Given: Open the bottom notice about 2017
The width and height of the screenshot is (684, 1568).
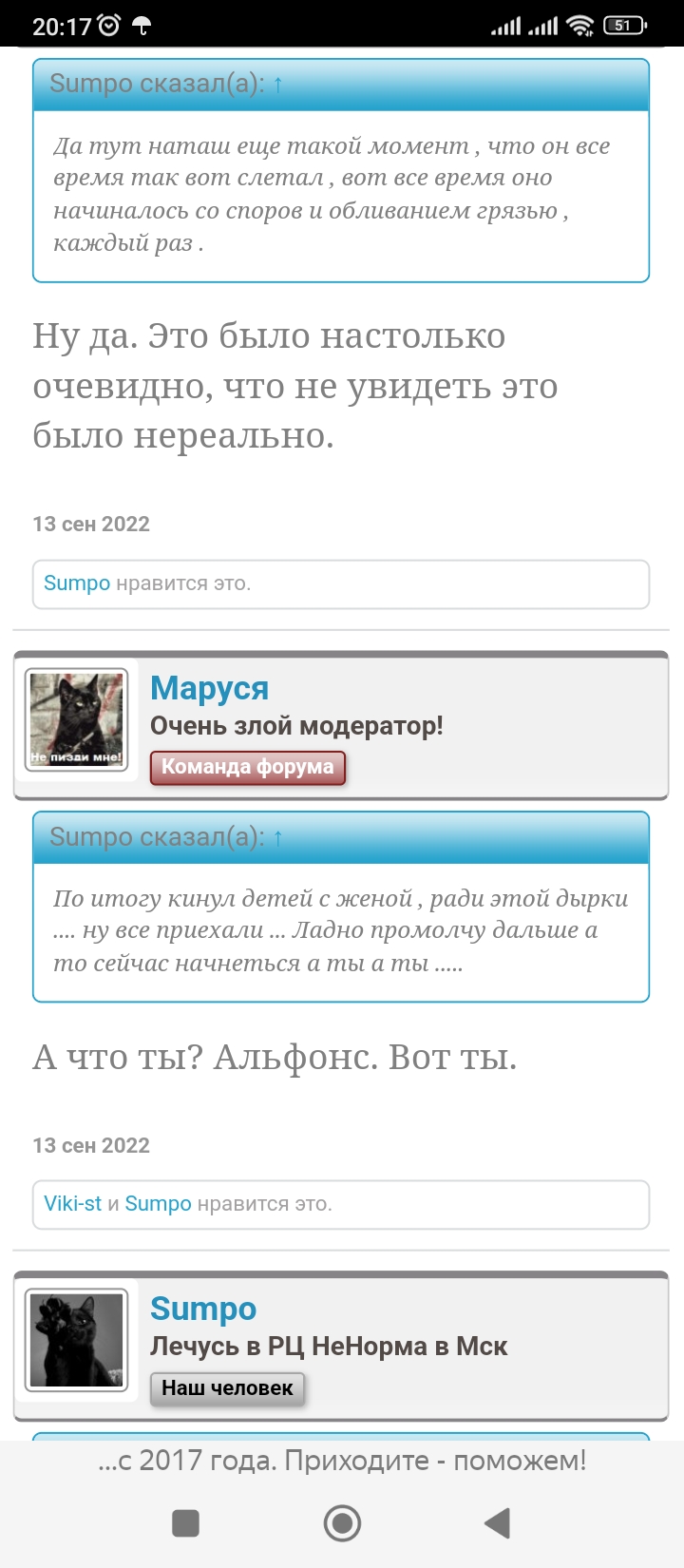Looking at the screenshot, I should point(342,1461).
